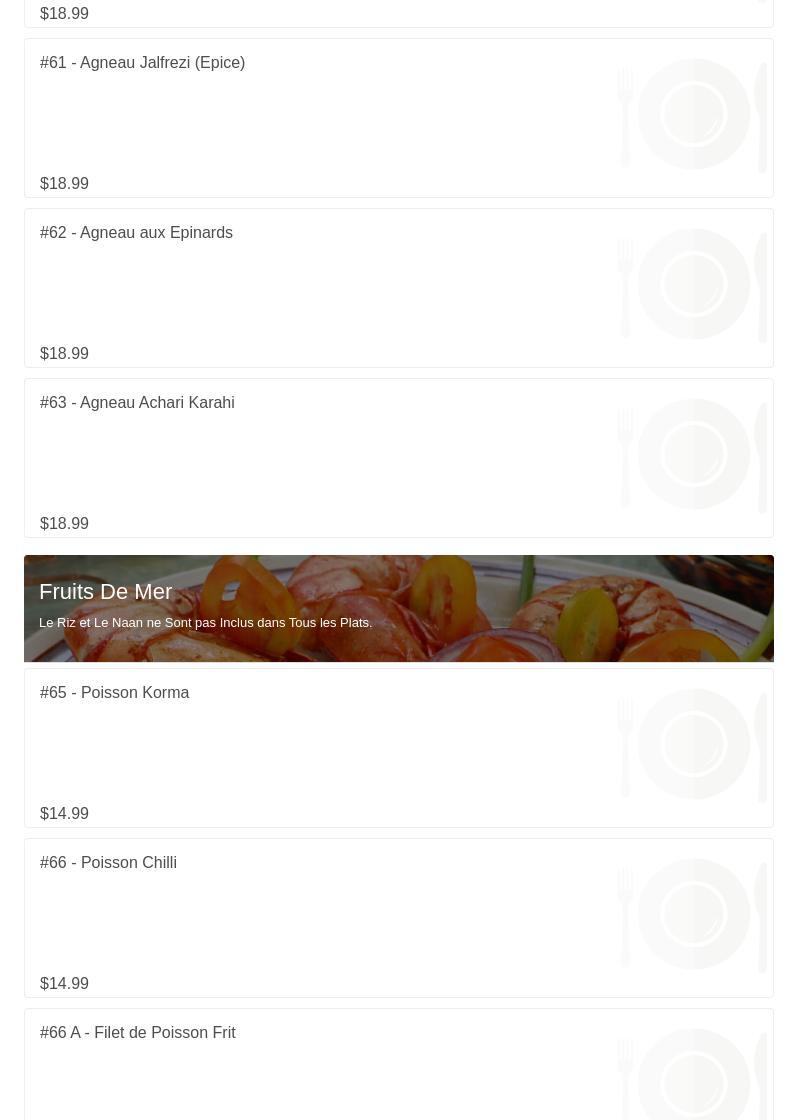Choose #63 Agneau Achari Karahi dish
The width and height of the screenshot is (785, 1120).
tap(137, 403)
